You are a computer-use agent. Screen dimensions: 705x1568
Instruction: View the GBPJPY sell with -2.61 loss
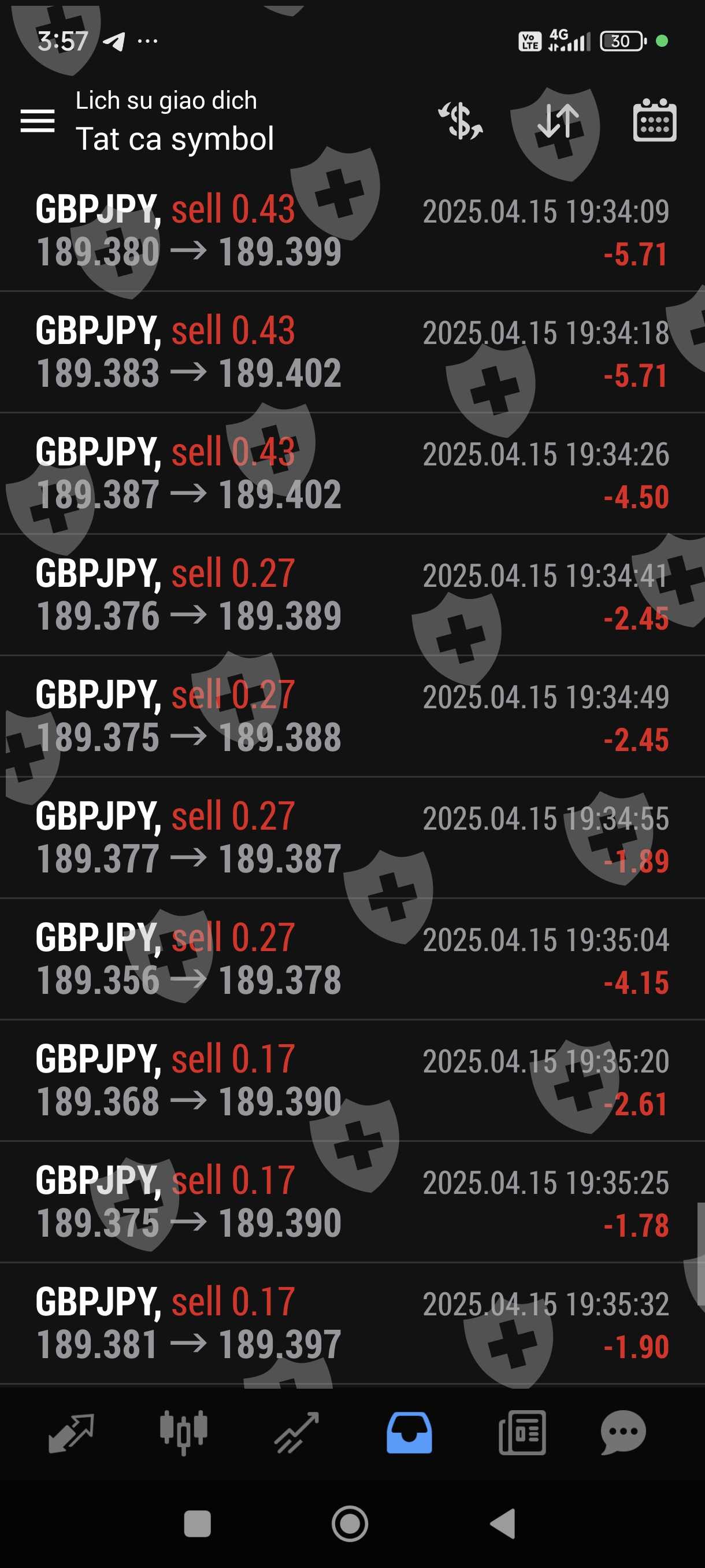(352, 1081)
